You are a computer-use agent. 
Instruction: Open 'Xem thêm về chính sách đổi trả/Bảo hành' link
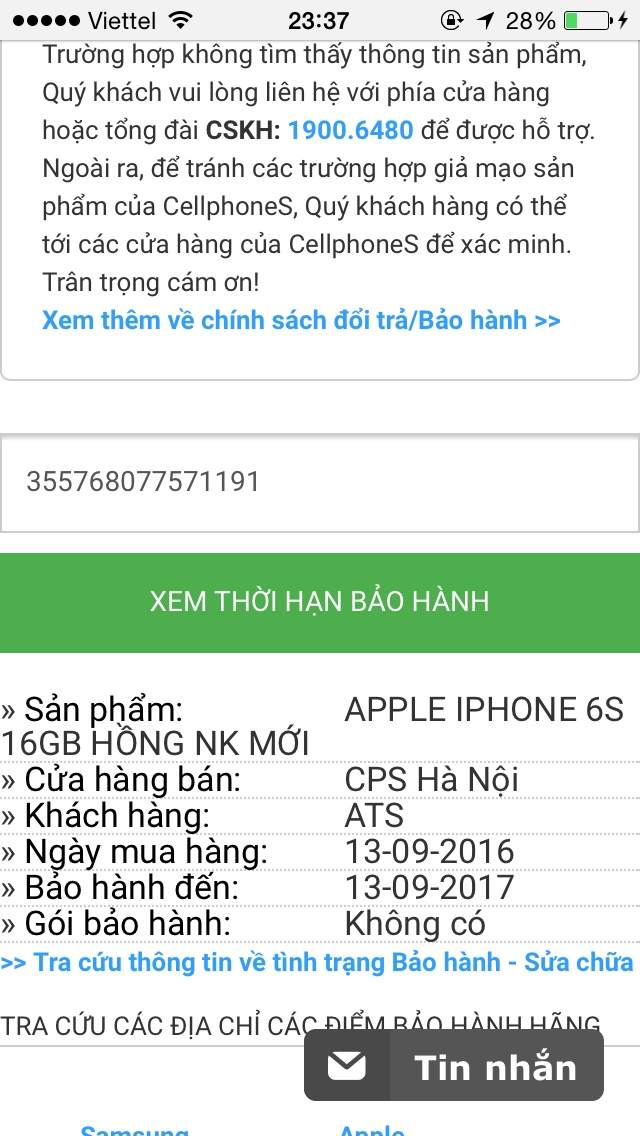click(x=301, y=320)
